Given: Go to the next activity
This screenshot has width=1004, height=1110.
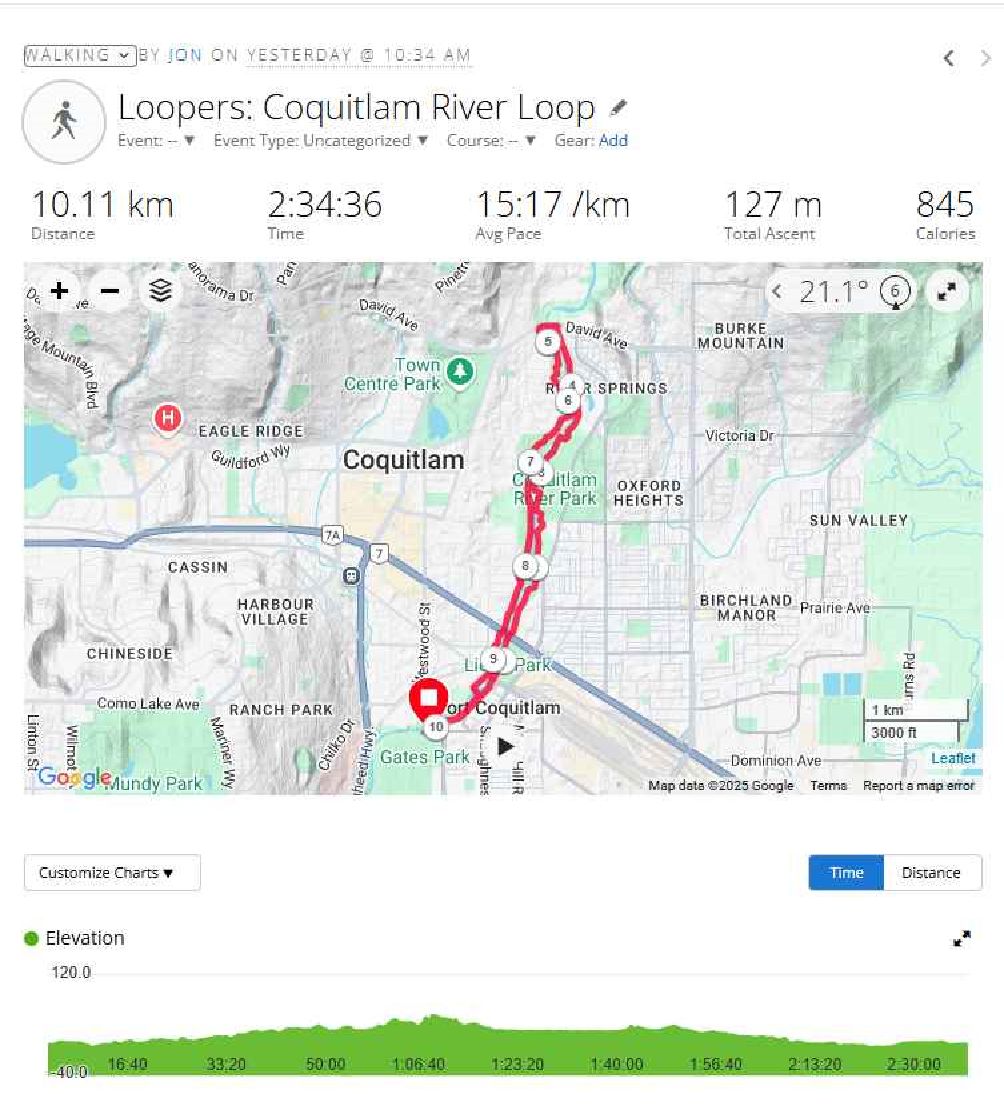Looking at the screenshot, I should [x=986, y=59].
